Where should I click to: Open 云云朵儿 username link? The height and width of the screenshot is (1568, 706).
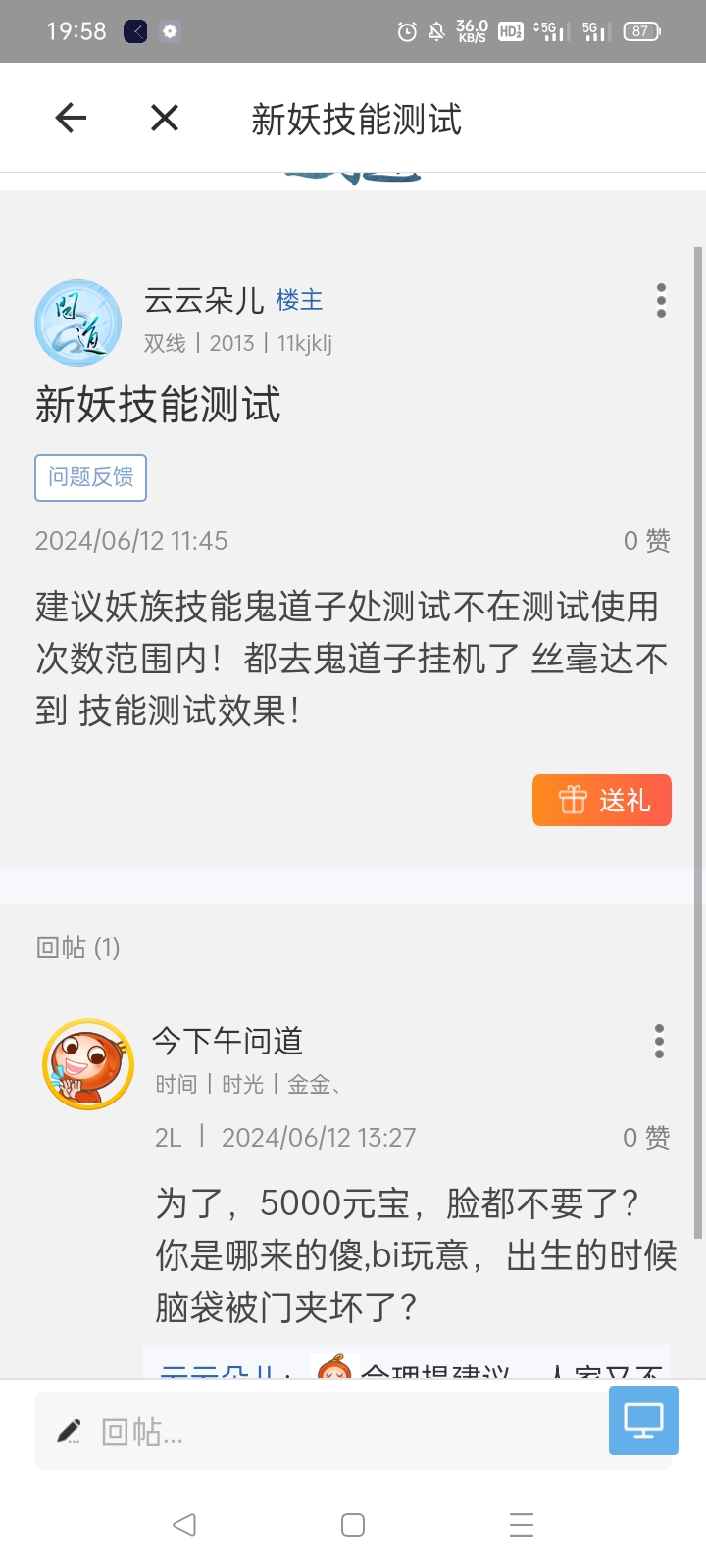[204, 300]
